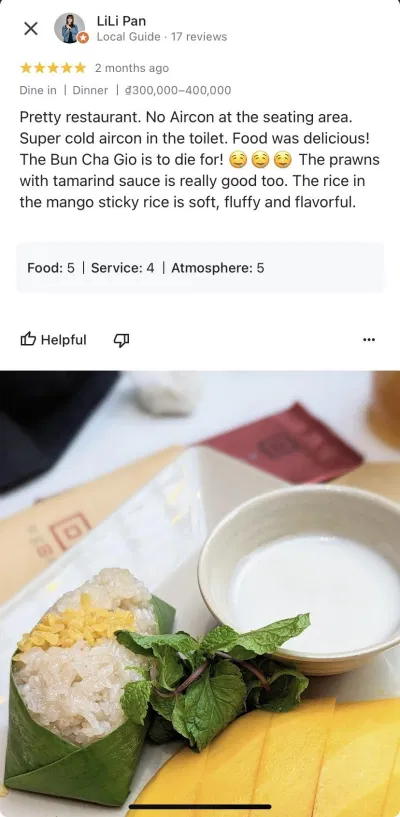The width and height of the screenshot is (400, 817).
Task: Open the three-dot overflow menu
Action: 369,340
